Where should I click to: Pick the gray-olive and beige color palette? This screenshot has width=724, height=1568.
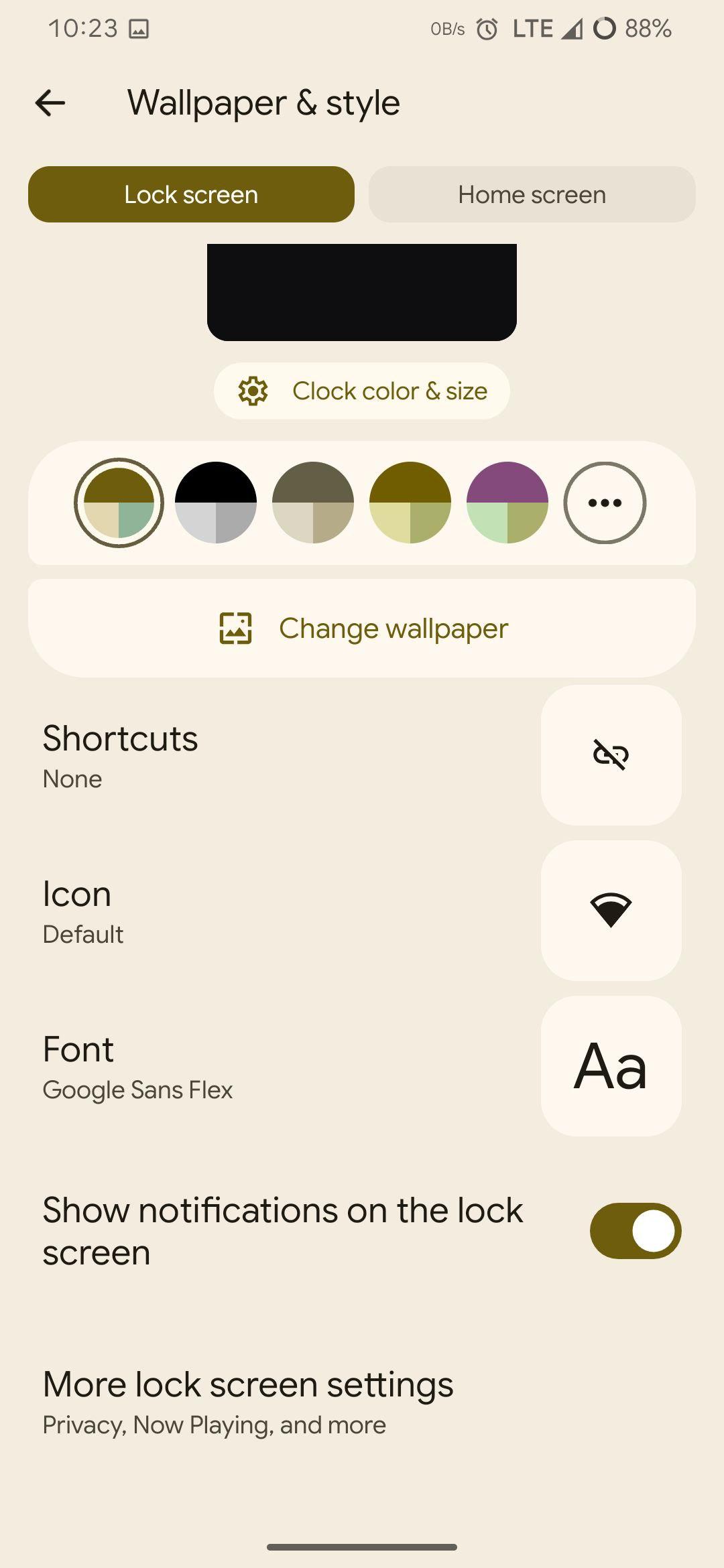tap(313, 503)
